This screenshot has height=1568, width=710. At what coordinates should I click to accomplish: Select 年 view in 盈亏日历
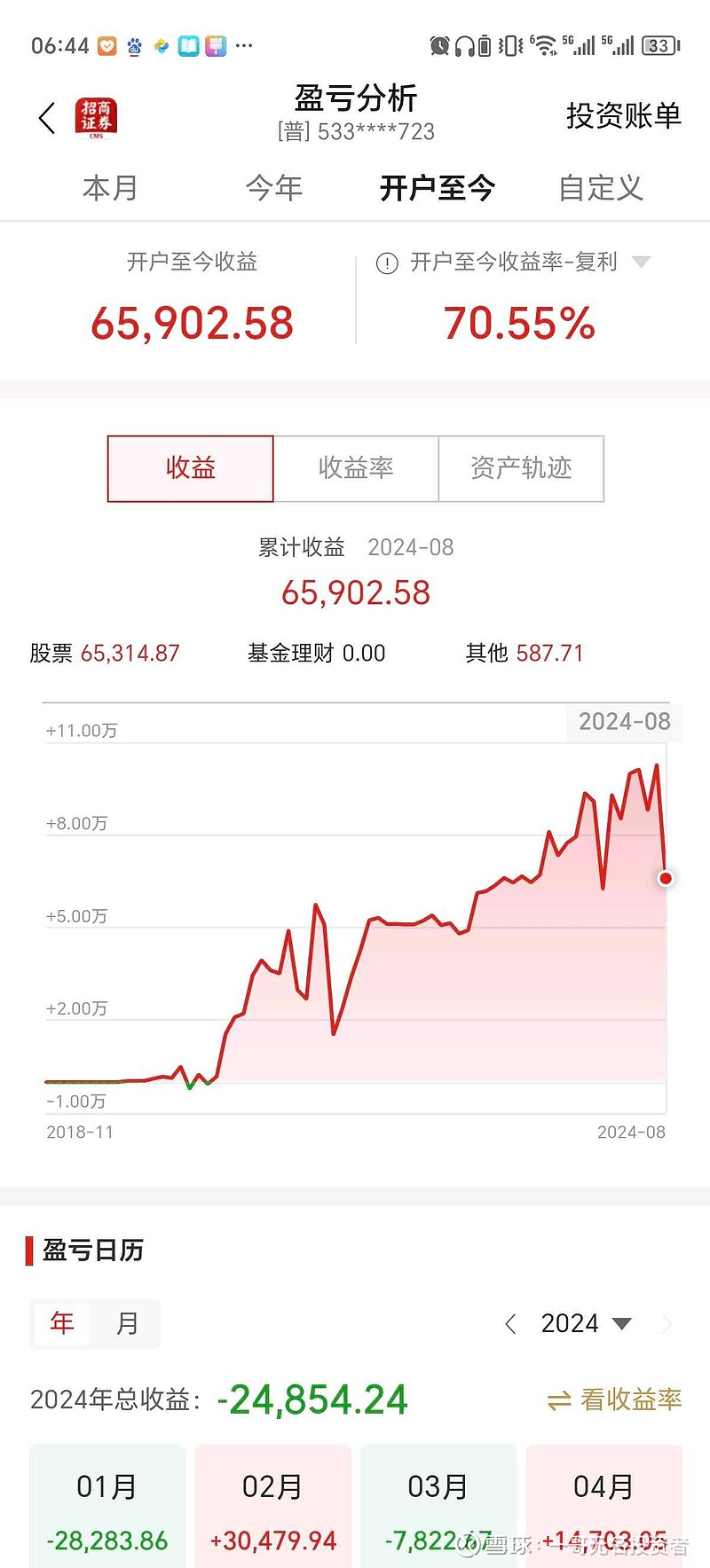tap(62, 1323)
